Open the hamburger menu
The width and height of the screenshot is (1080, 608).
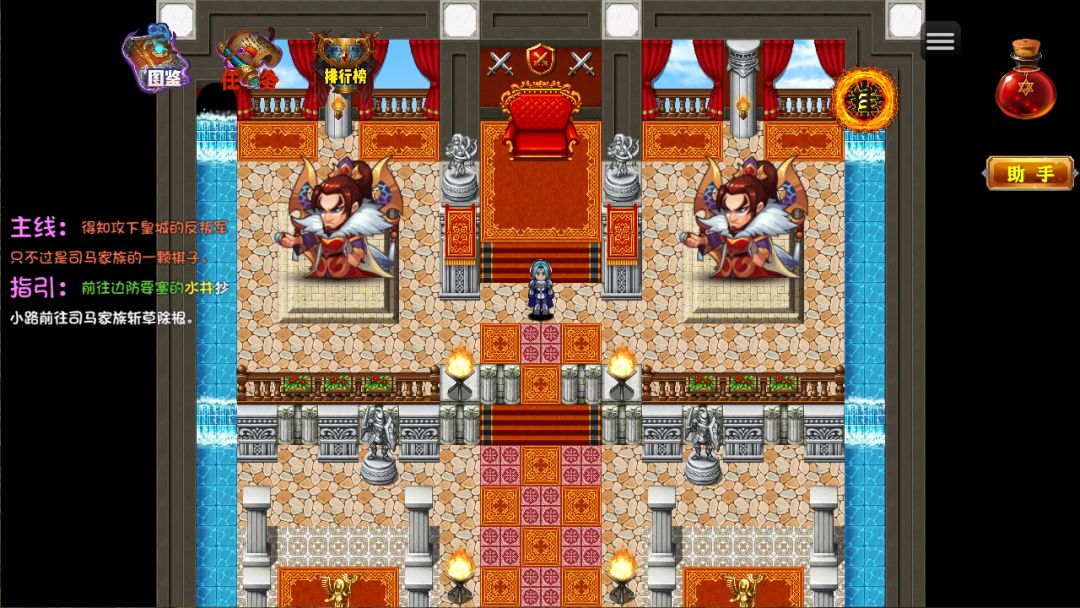click(940, 41)
